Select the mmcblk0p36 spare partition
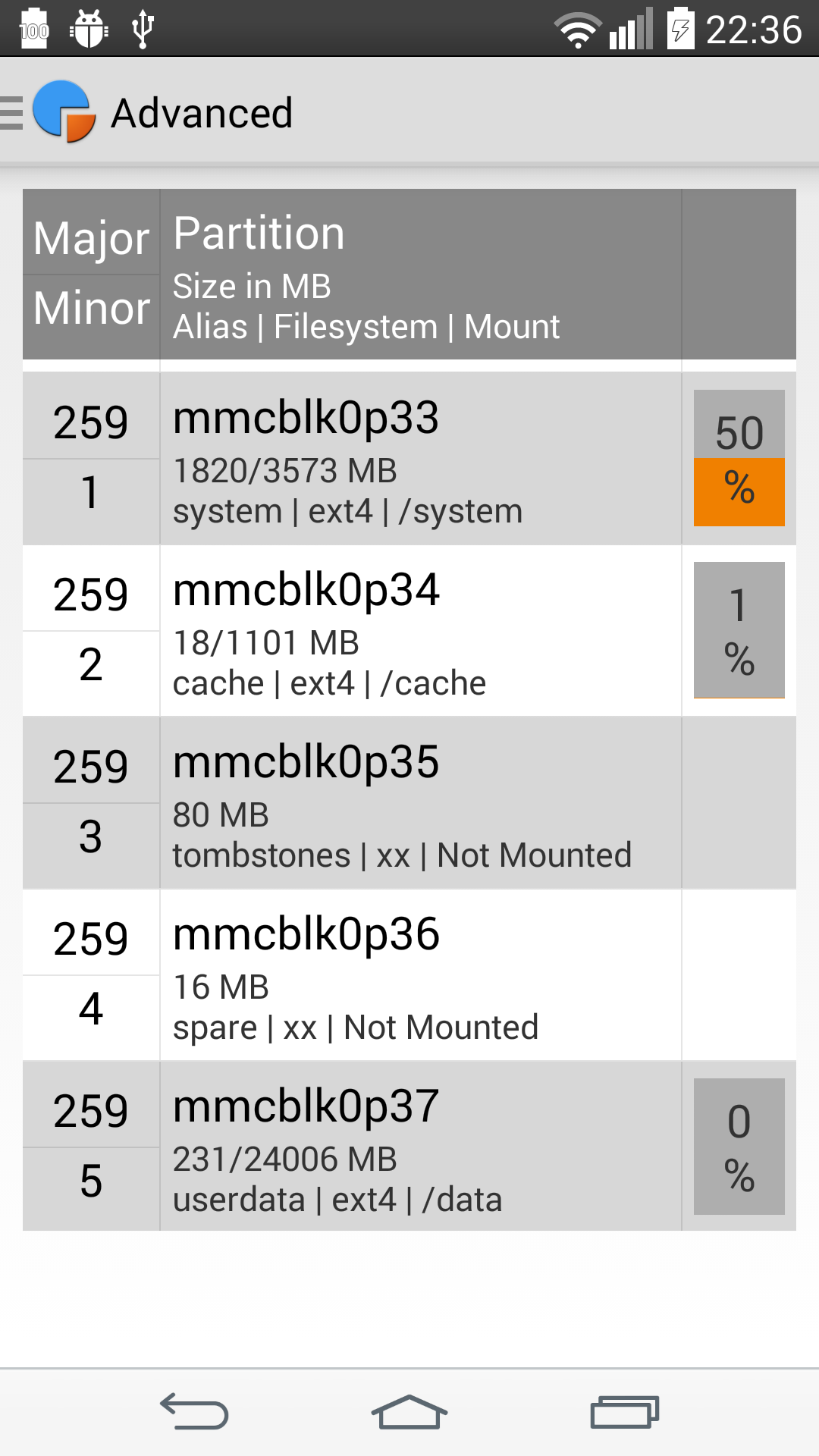Viewport: 819px width, 1456px height. point(409,974)
